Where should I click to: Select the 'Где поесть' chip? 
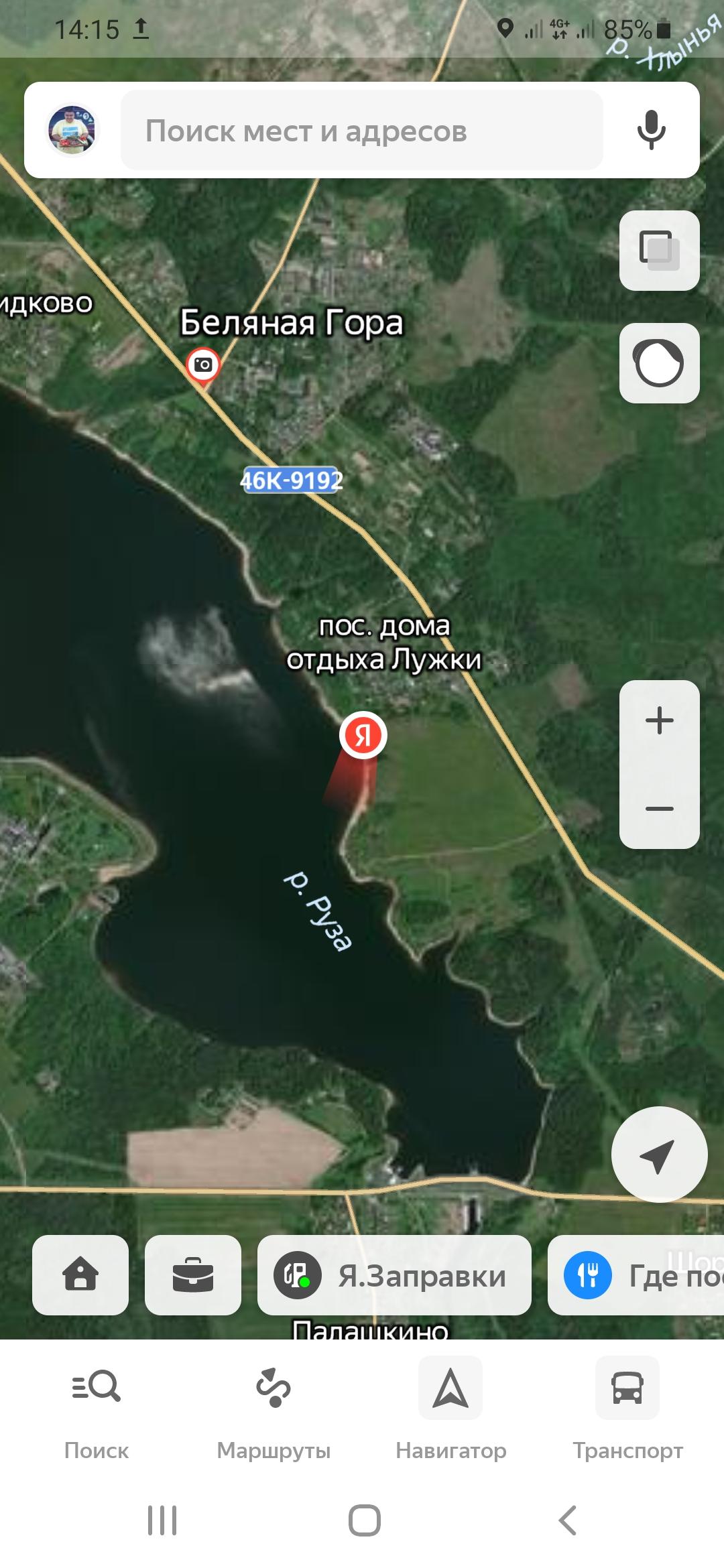pos(636,1275)
